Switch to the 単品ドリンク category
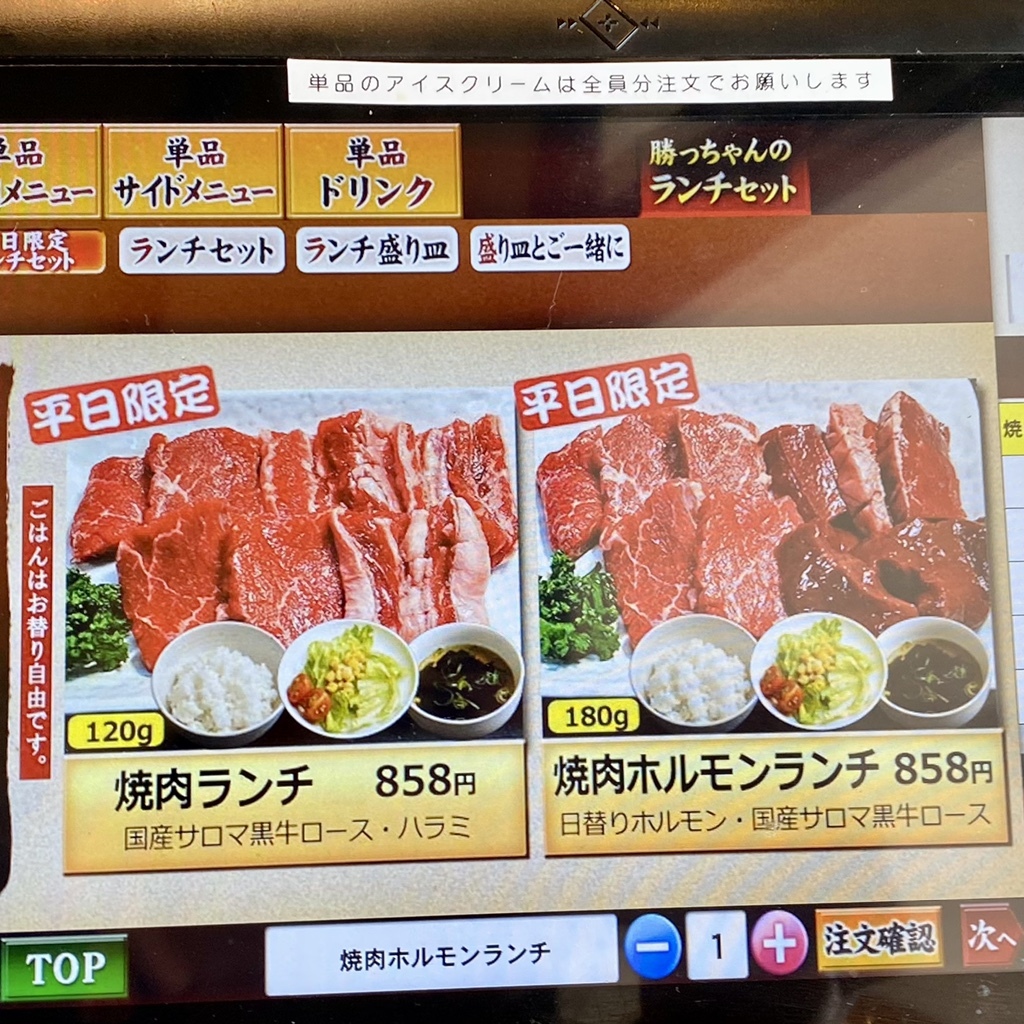 pos(374,171)
